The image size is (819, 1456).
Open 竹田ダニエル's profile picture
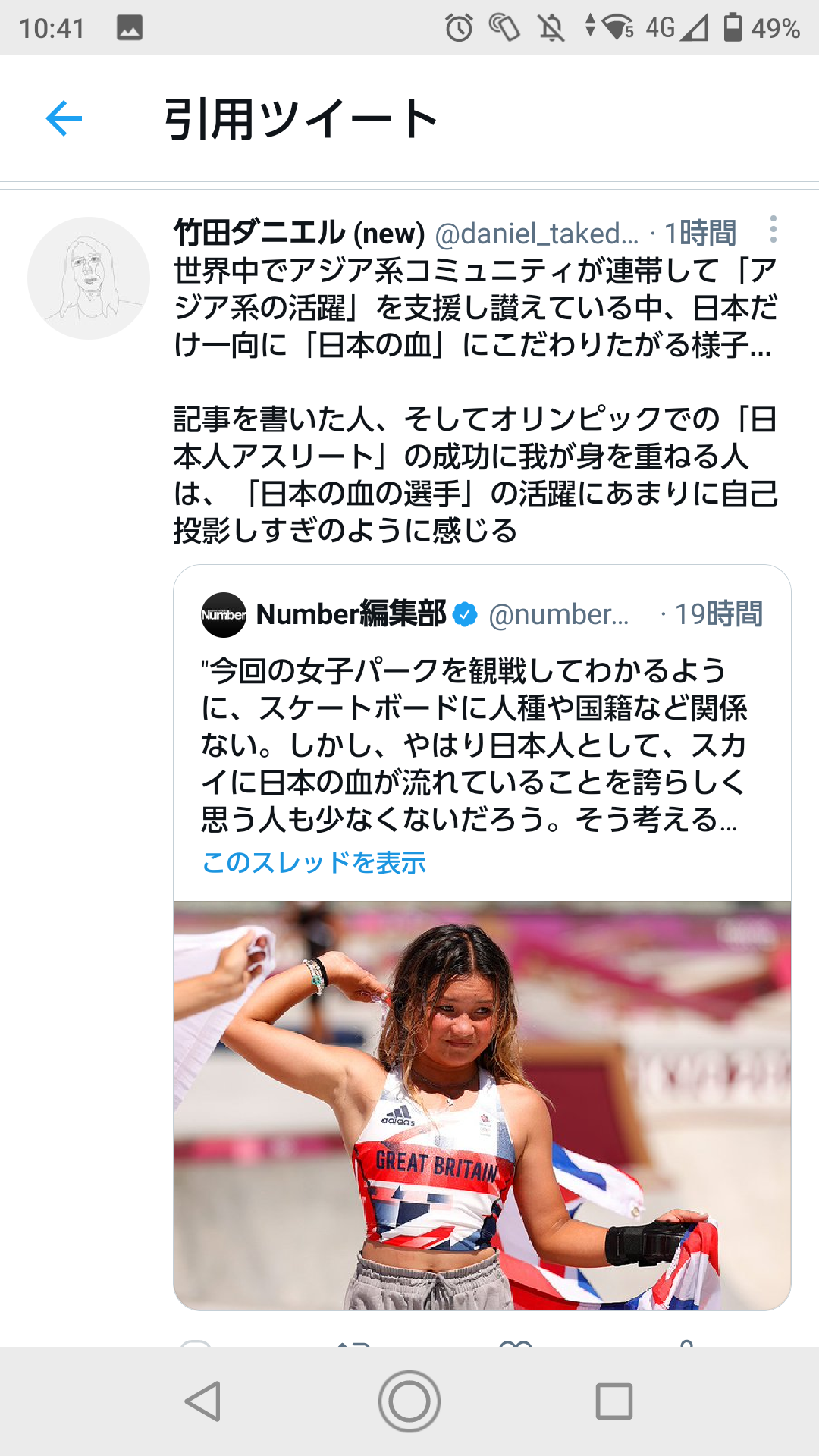point(89,278)
